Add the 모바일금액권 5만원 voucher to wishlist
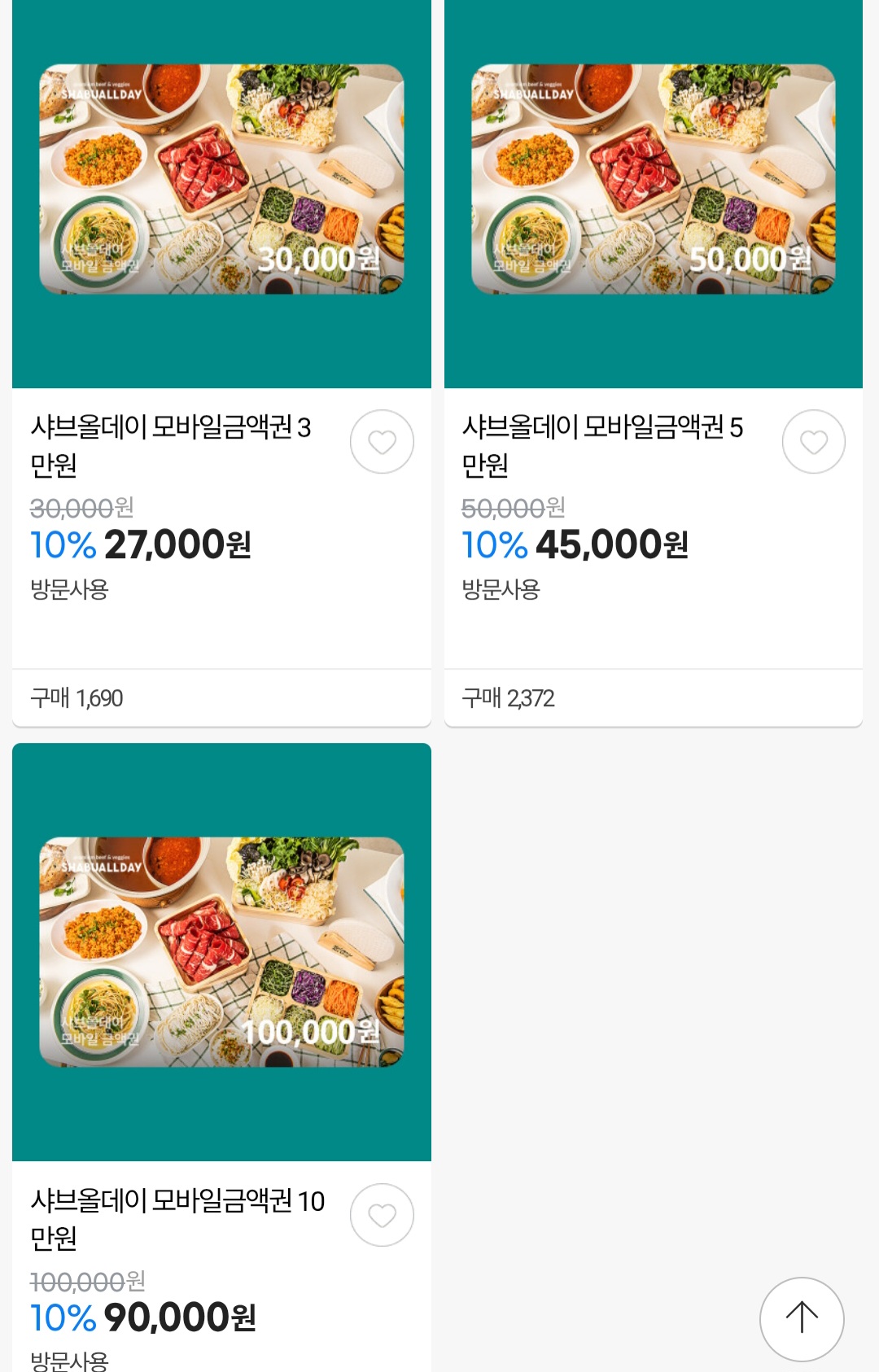This screenshot has height=1372, width=879. pos(813,442)
